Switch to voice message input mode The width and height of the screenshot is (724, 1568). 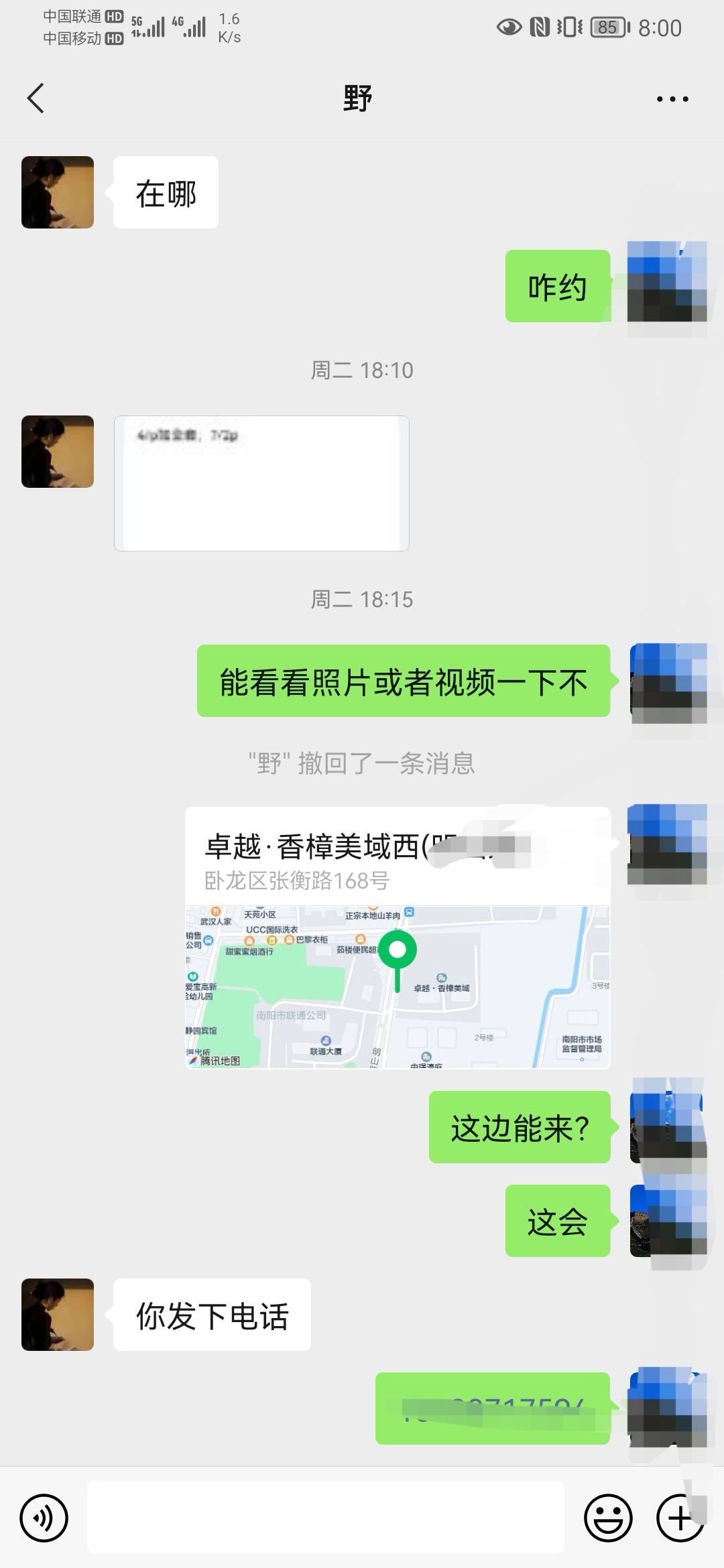43,1517
